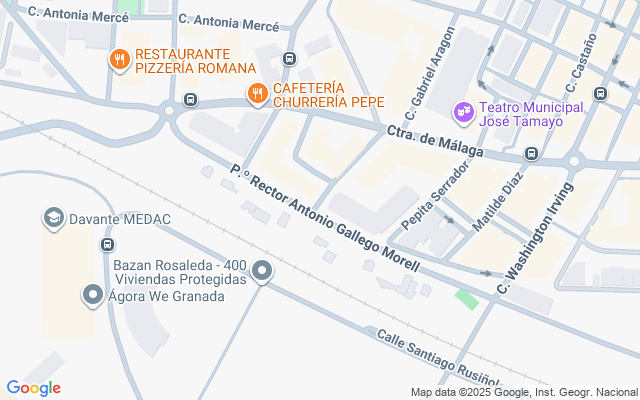Select Bazan Rosaleda 400 Viviendas marker
The width and height of the screenshot is (640, 400).
263,271
